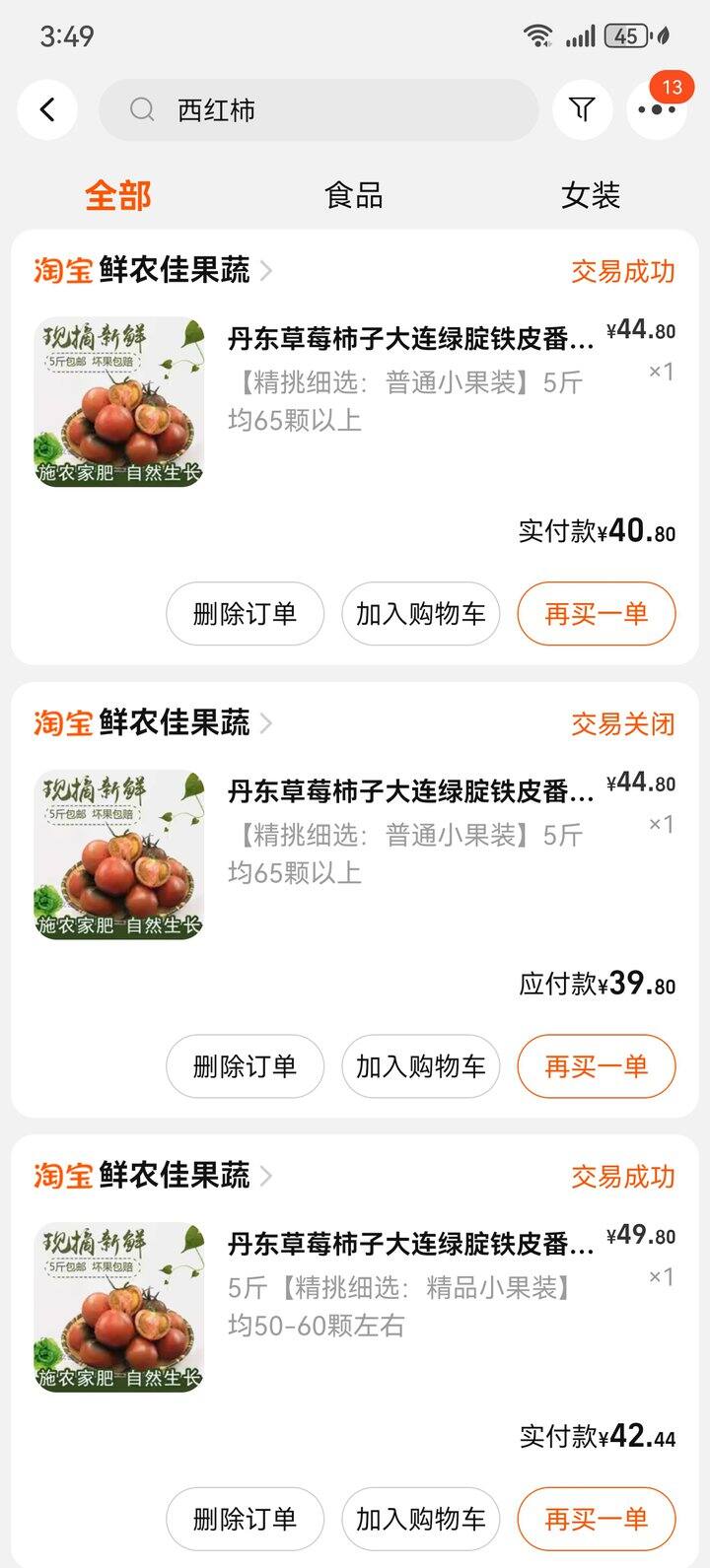The width and height of the screenshot is (710, 1568).
Task: Switch to the 食品 tab
Action: coord(353,195)
